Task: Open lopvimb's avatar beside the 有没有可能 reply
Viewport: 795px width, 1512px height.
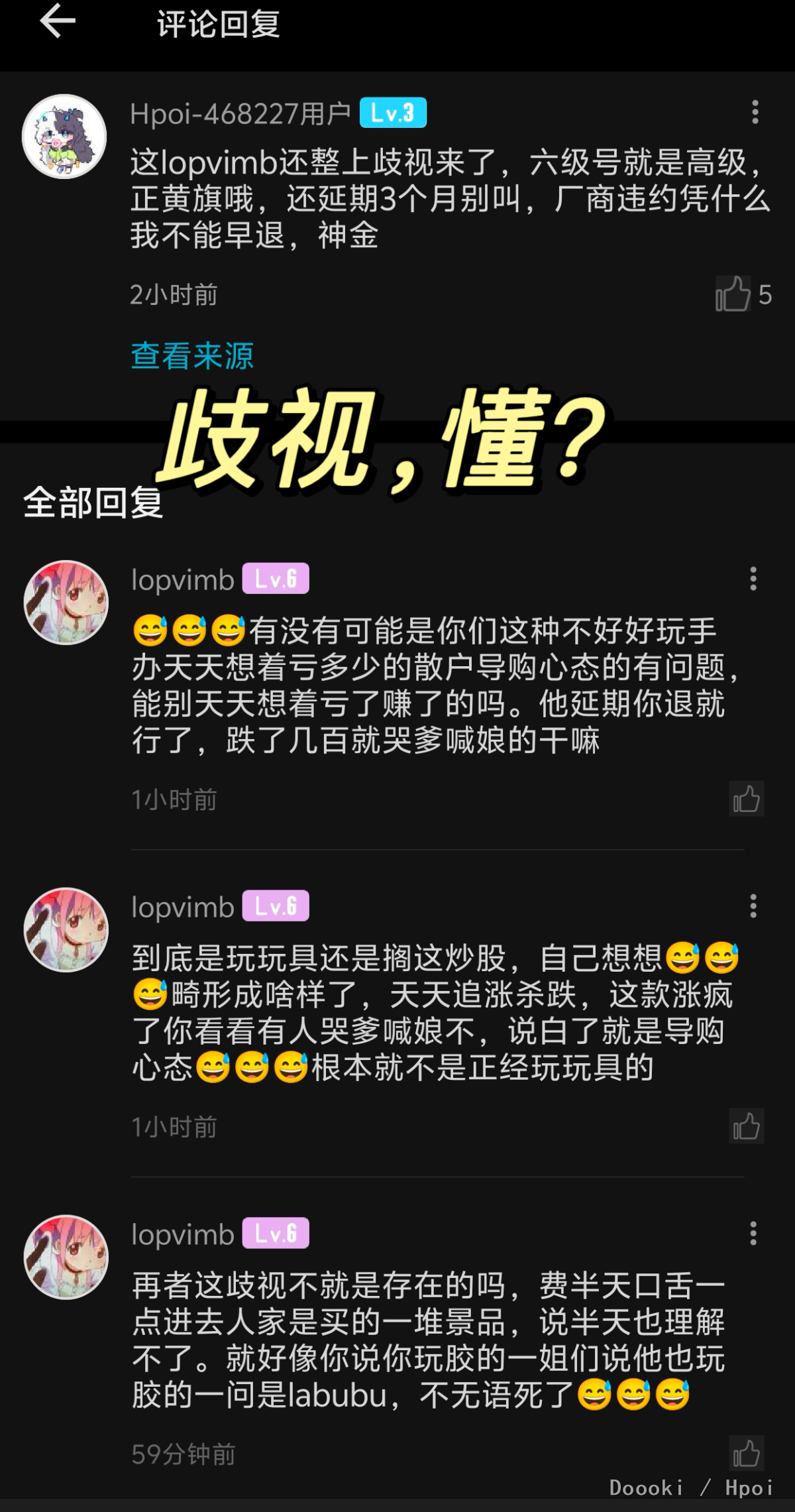Action: click(x=66, y=603)
